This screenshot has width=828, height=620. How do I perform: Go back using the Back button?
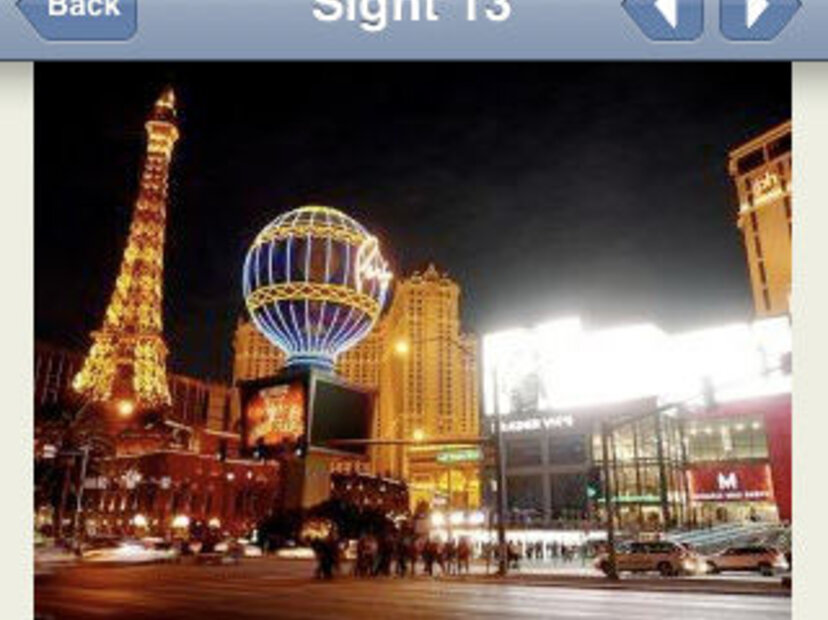pos(78,14)
